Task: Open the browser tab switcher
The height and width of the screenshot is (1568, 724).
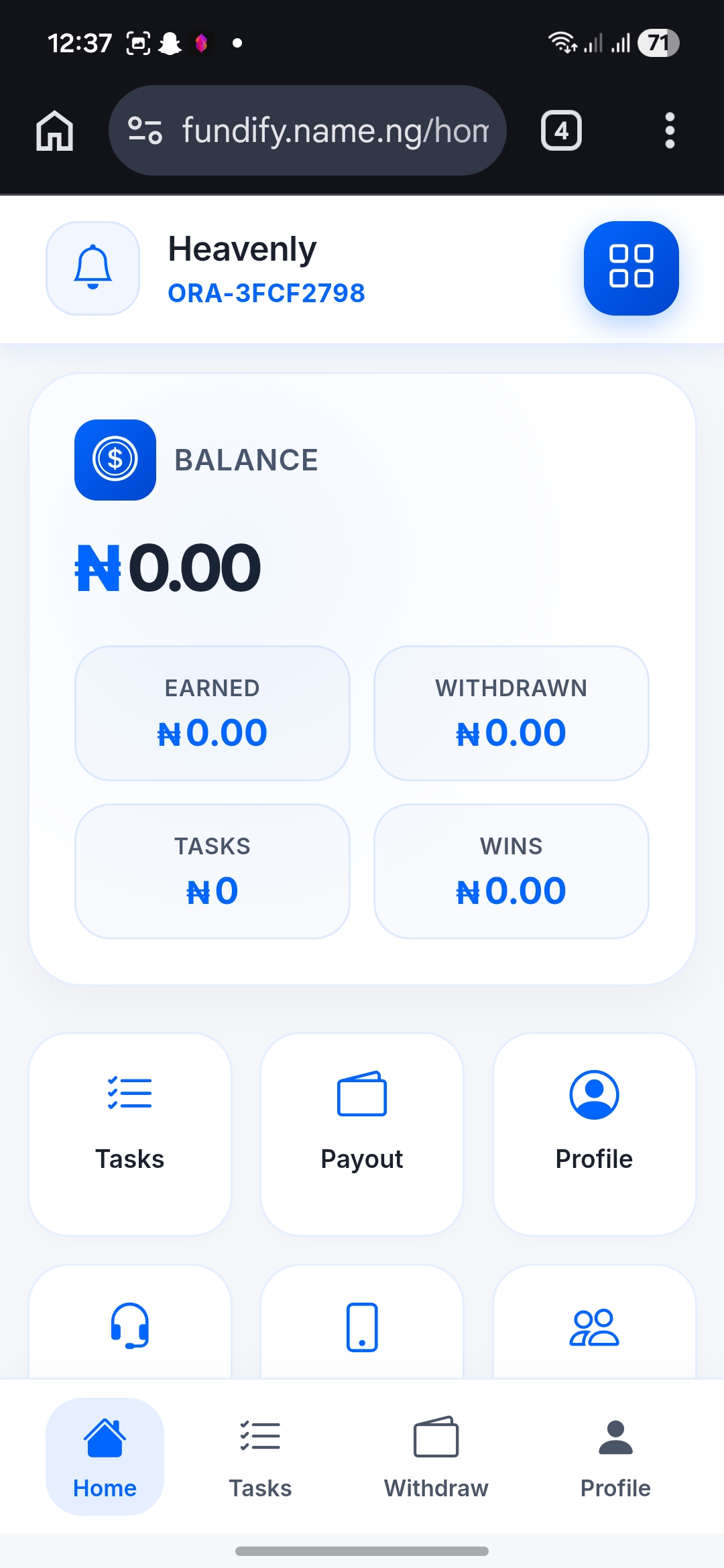Action: (x=561, y=131)
